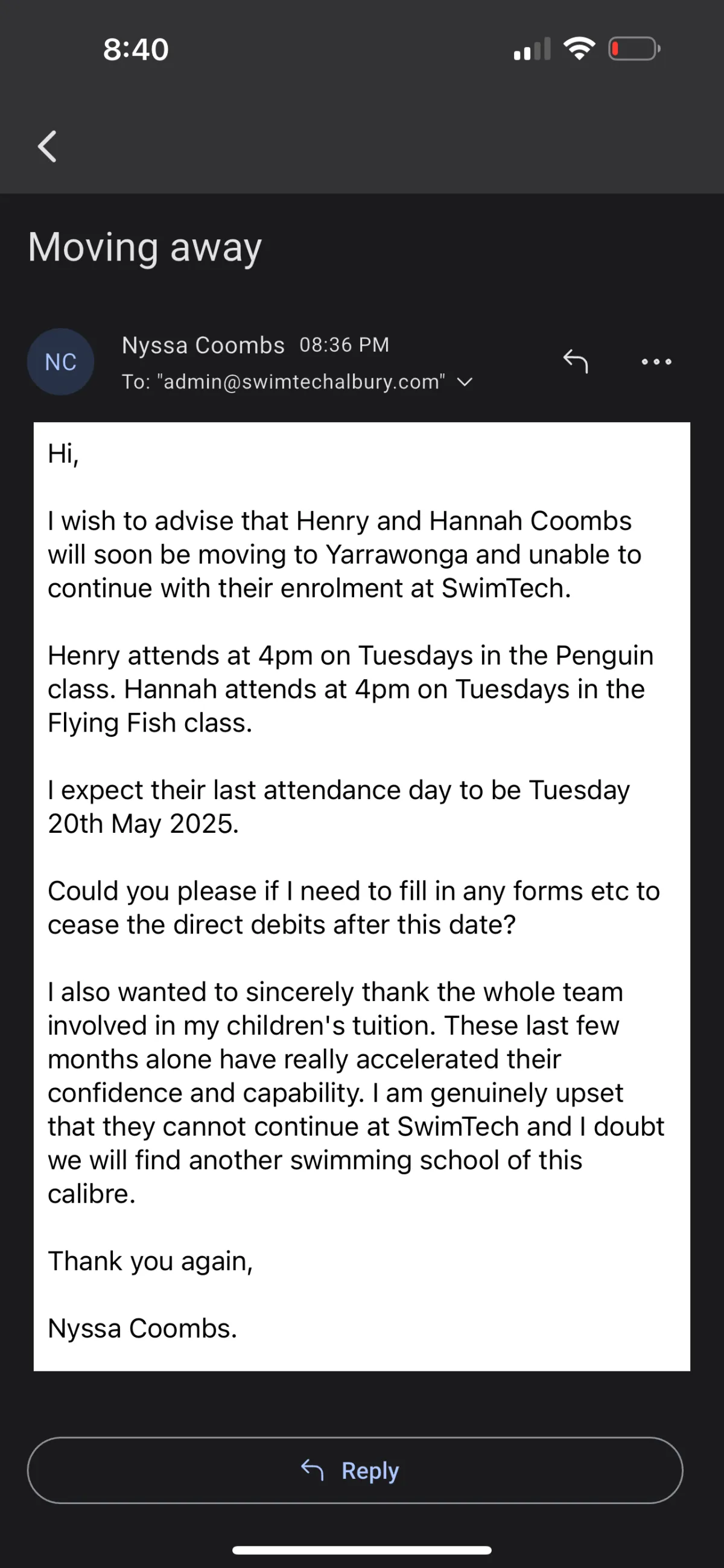Expand the recipient details chevron
724x1568 pixels.
pos(465,382)
